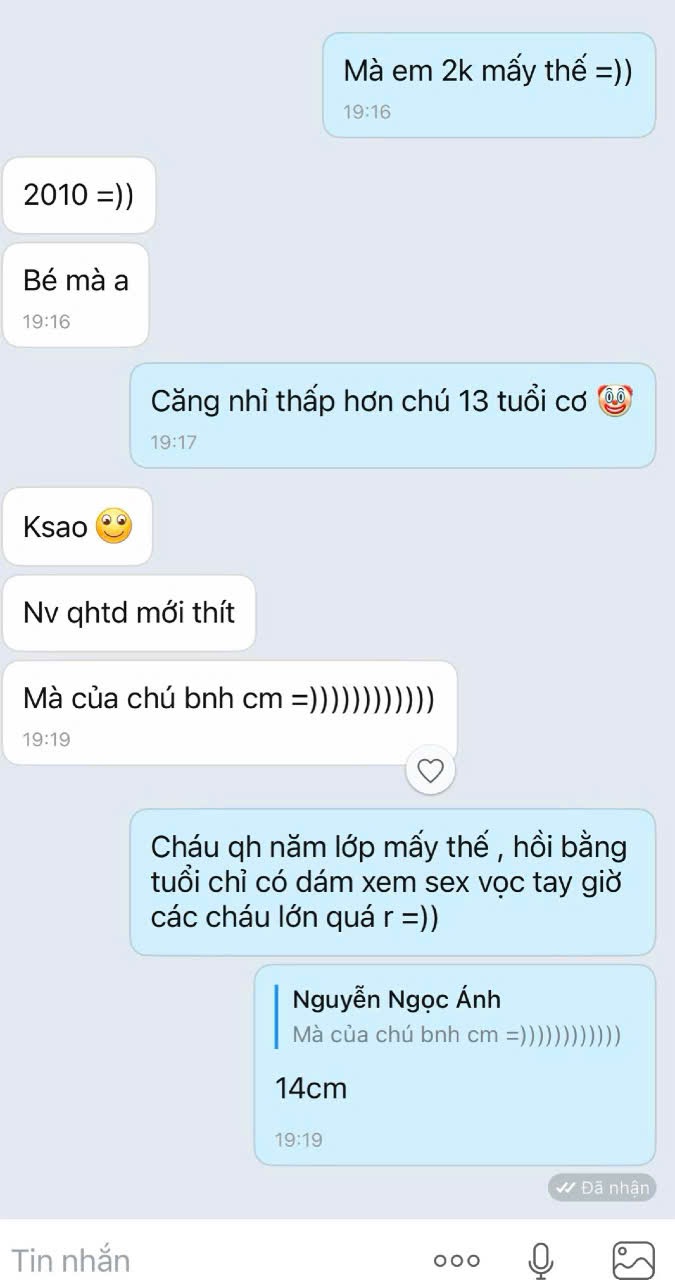Start a voice message with the microphone

(541, 1260)
